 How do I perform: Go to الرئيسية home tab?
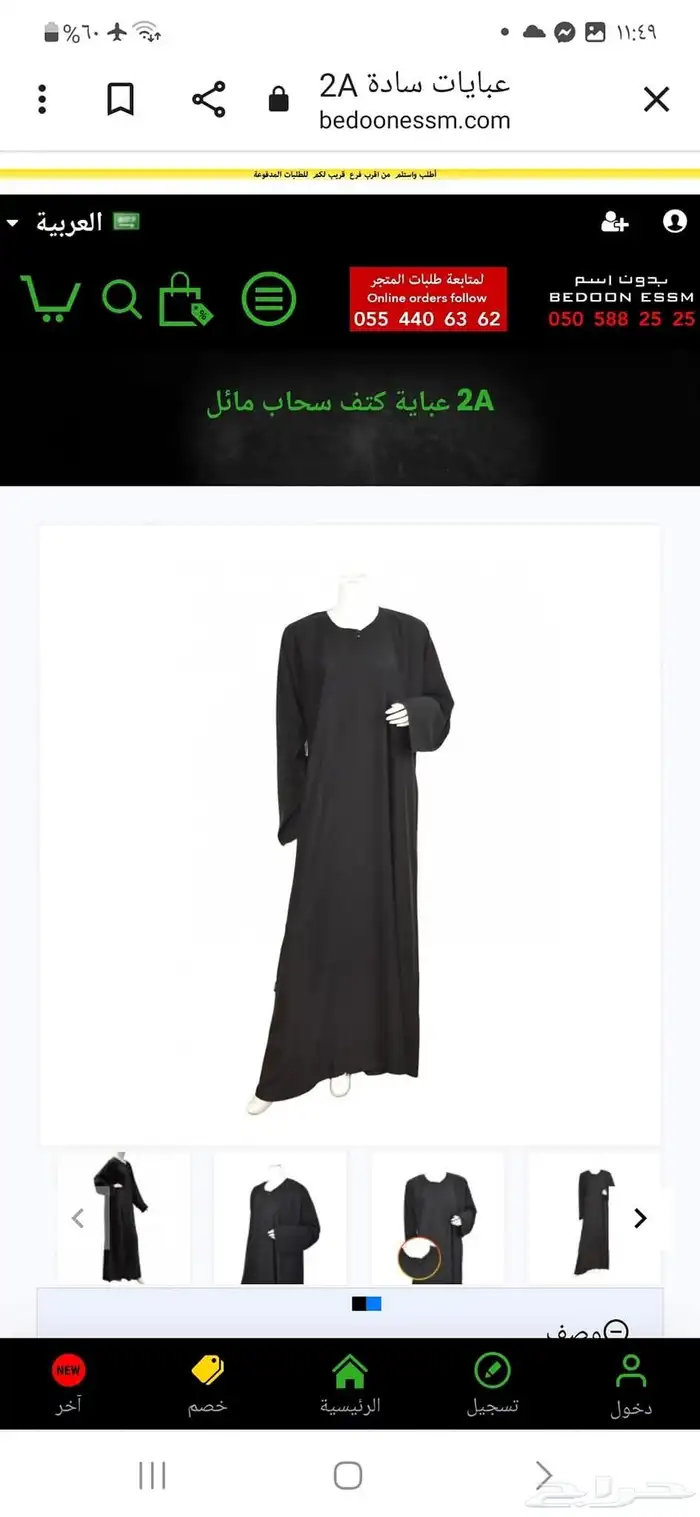[350, 1383]
